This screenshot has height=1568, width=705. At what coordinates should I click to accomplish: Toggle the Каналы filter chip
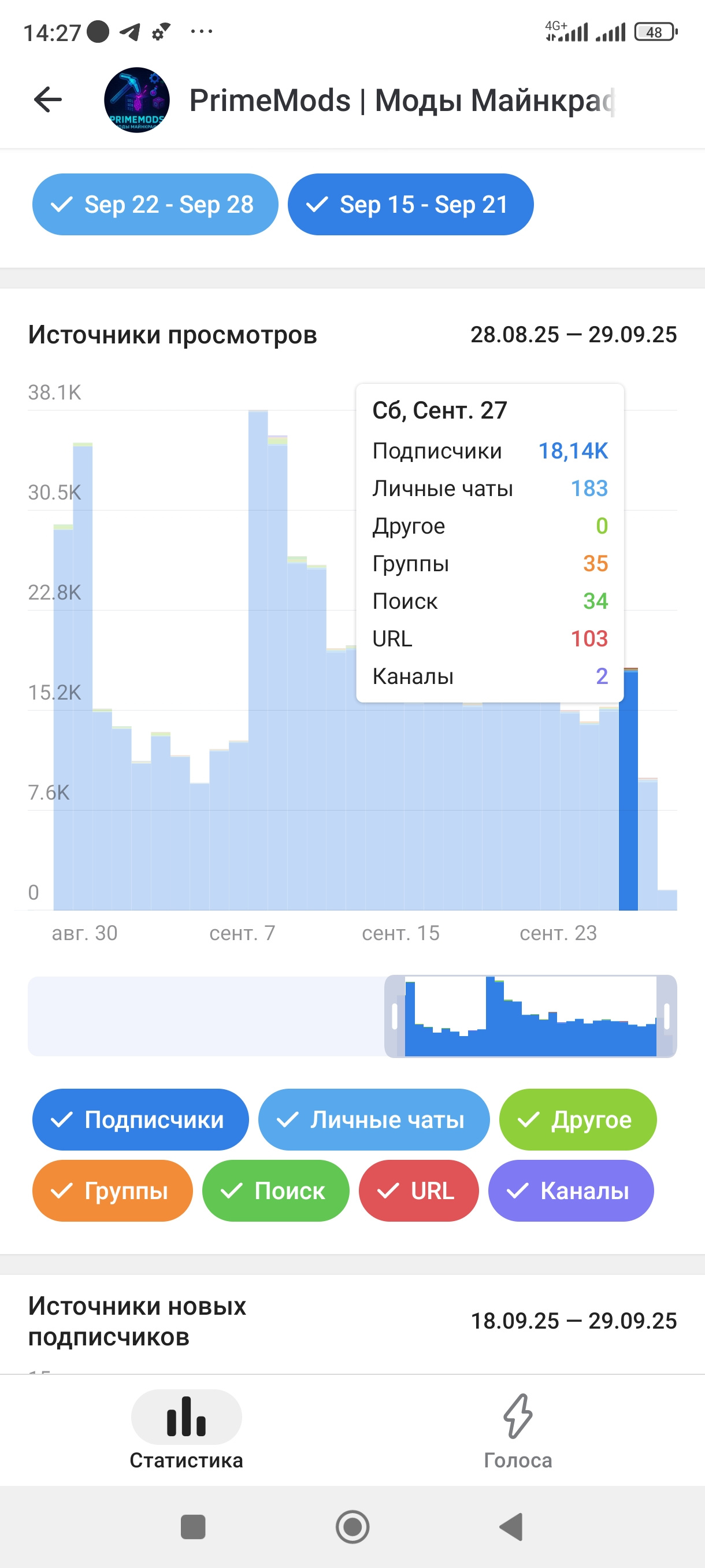point(570,1190)
